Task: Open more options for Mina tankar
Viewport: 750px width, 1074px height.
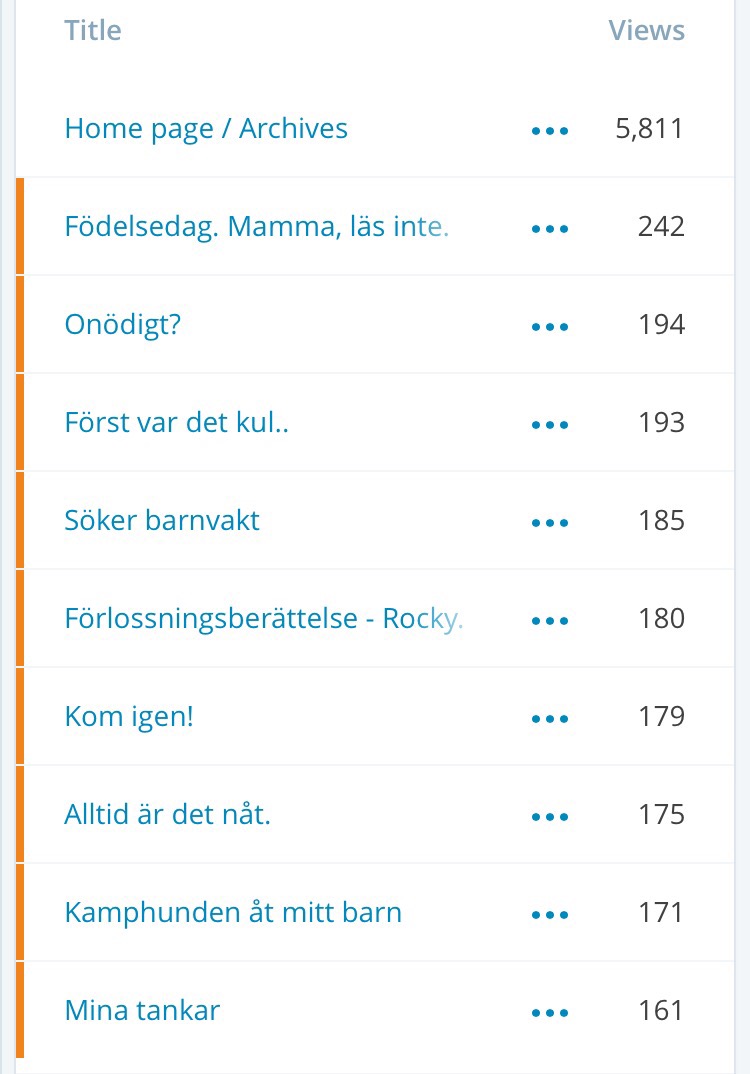Action: [x=550, y=1013]
